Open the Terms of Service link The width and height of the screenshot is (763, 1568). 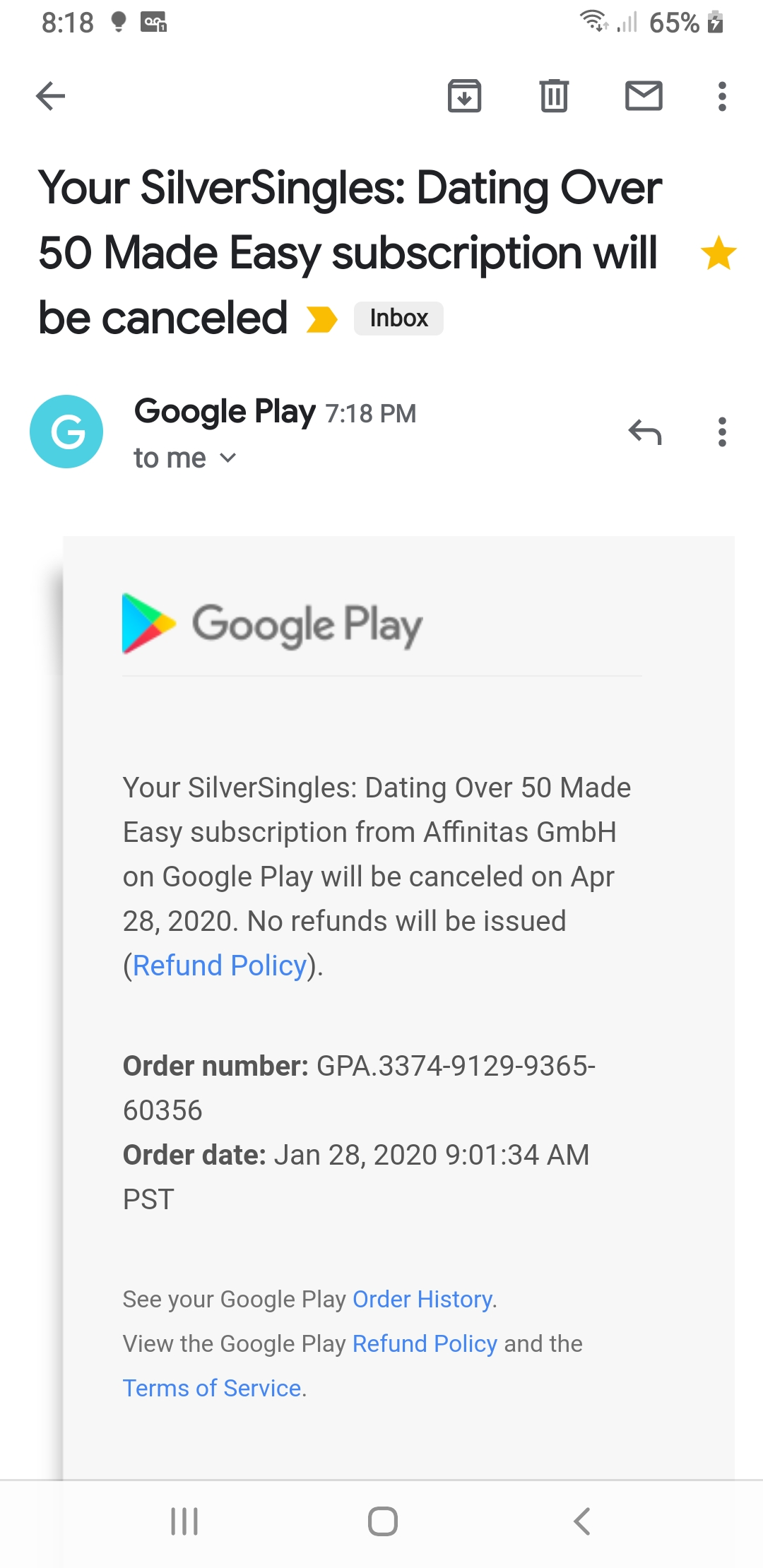pyautogui.click(x=213, y=1388)
